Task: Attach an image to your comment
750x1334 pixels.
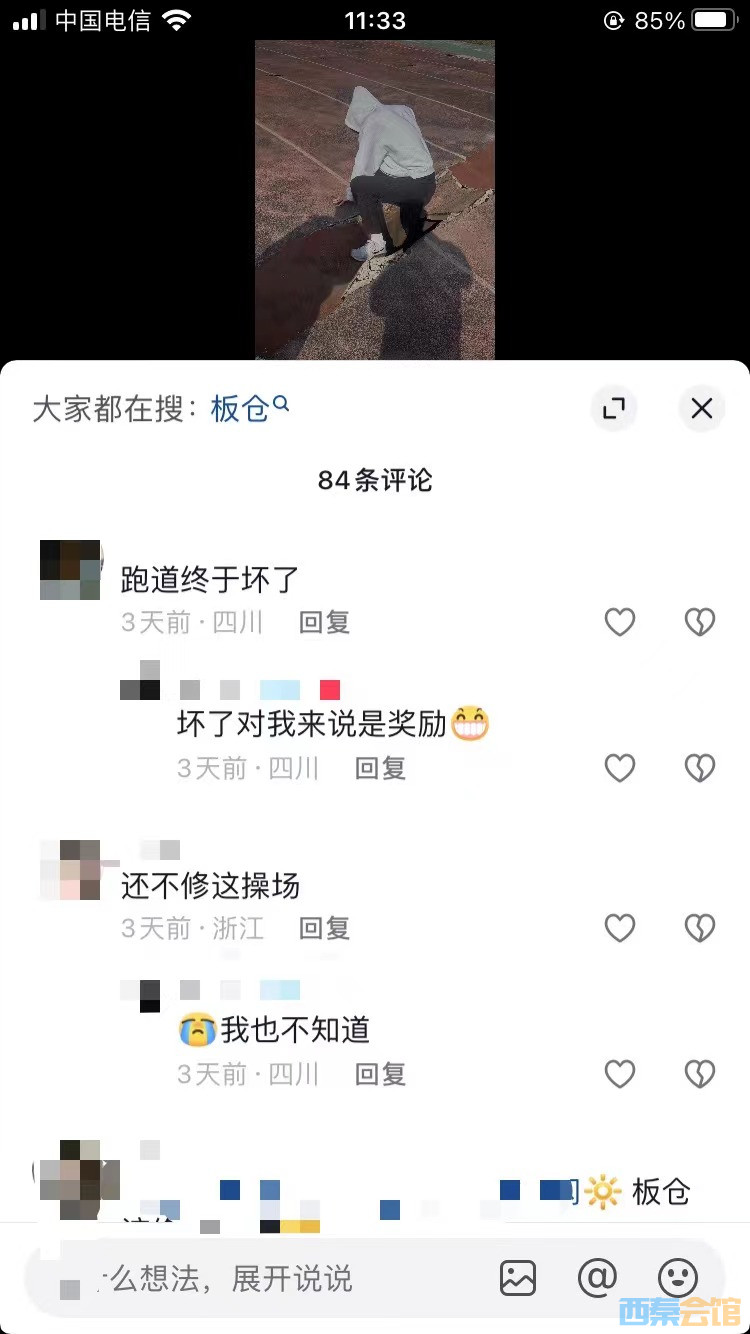Action: click(x=518, y=1278)
